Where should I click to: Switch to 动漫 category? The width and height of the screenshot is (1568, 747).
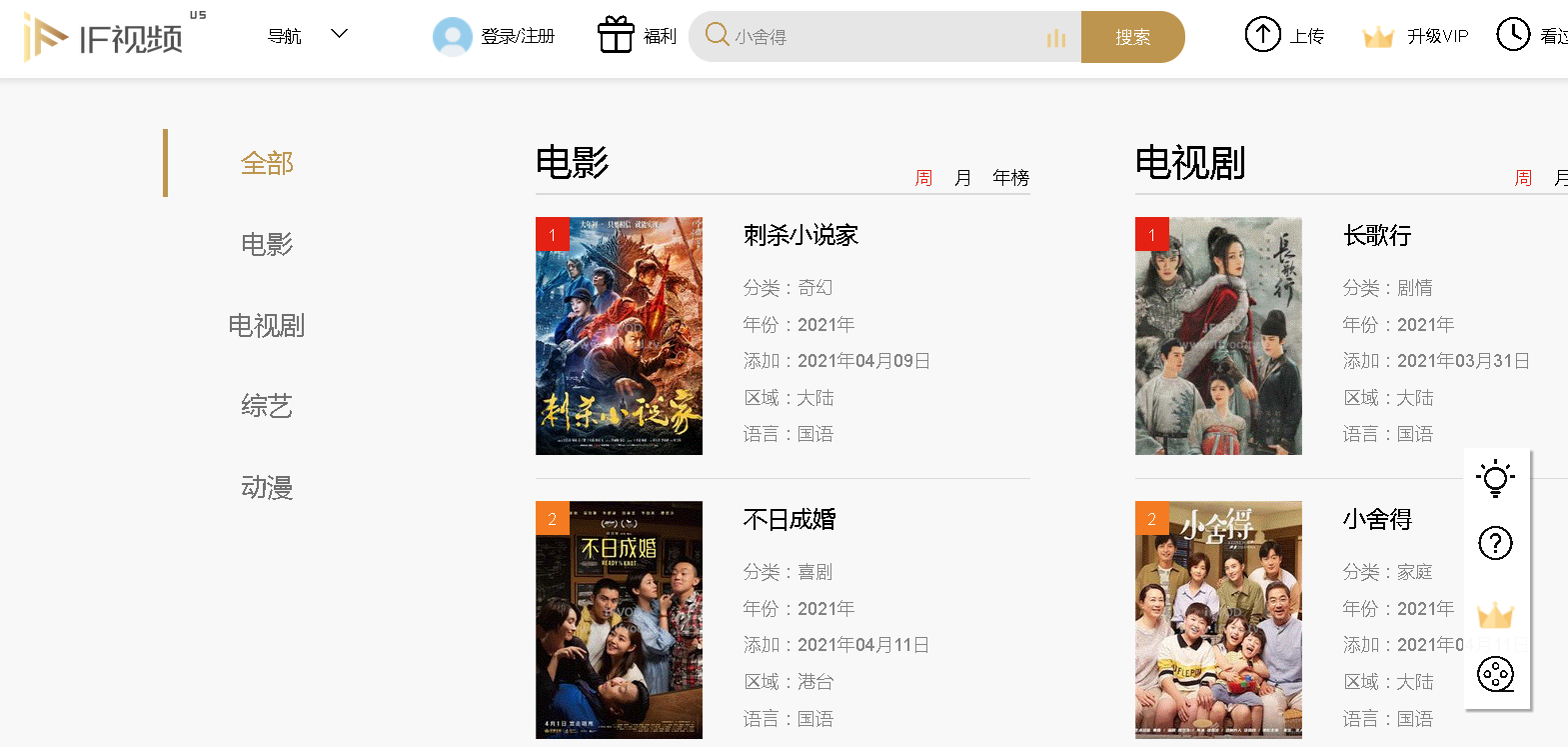[267, 487]
